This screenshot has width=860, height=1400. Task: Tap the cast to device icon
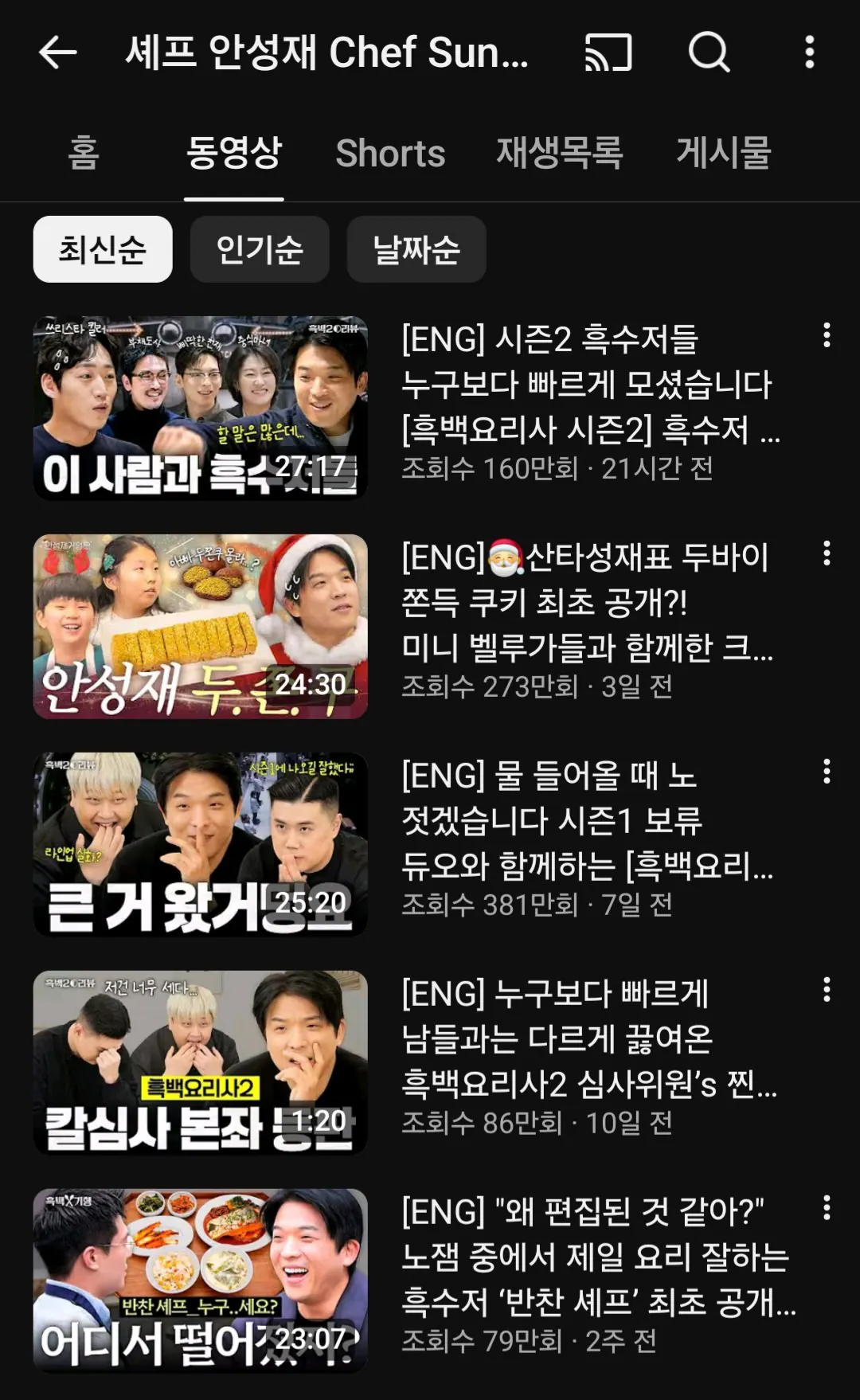(608, 53)
